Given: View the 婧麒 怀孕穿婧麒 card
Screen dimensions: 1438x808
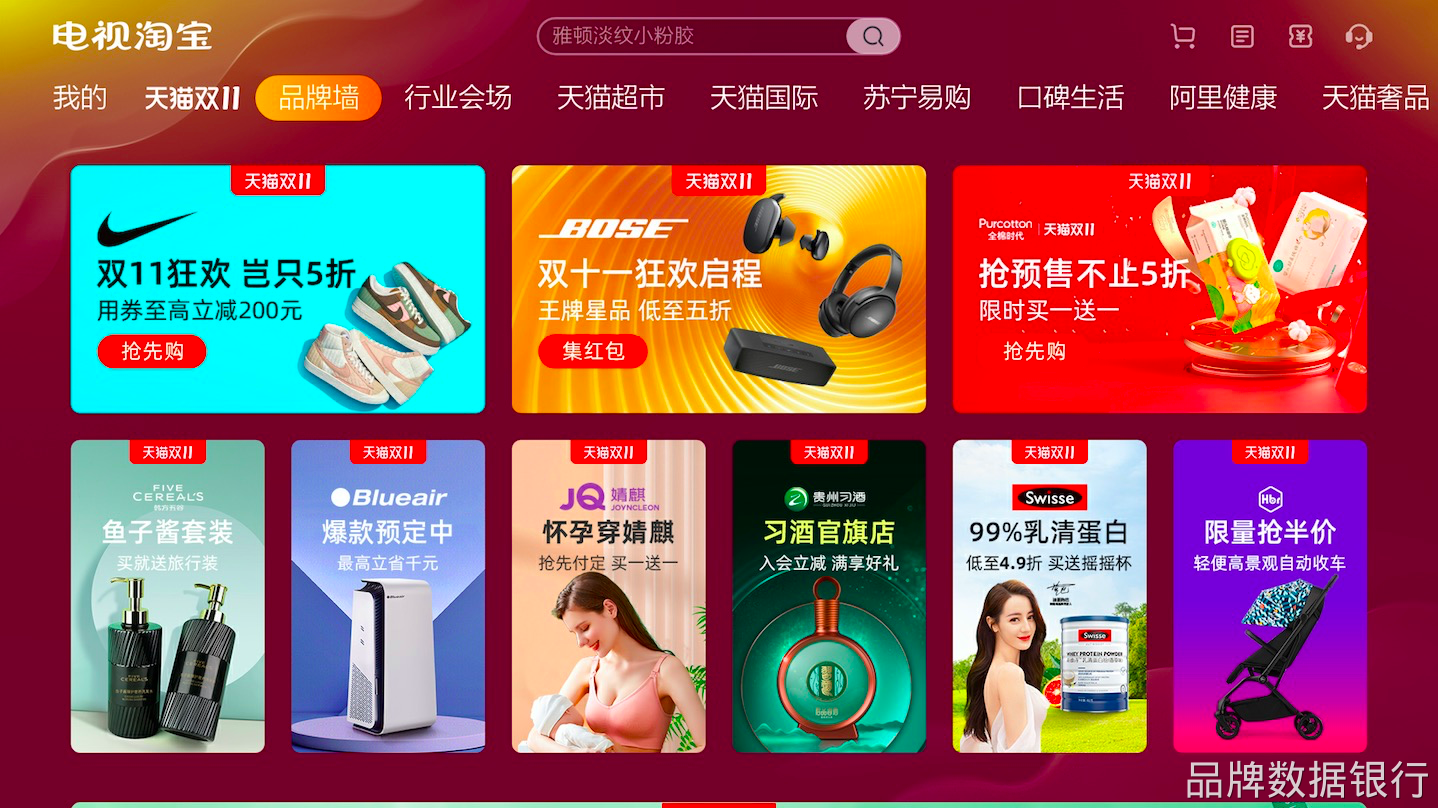Looking at the screenshot, I should [609, 596].
